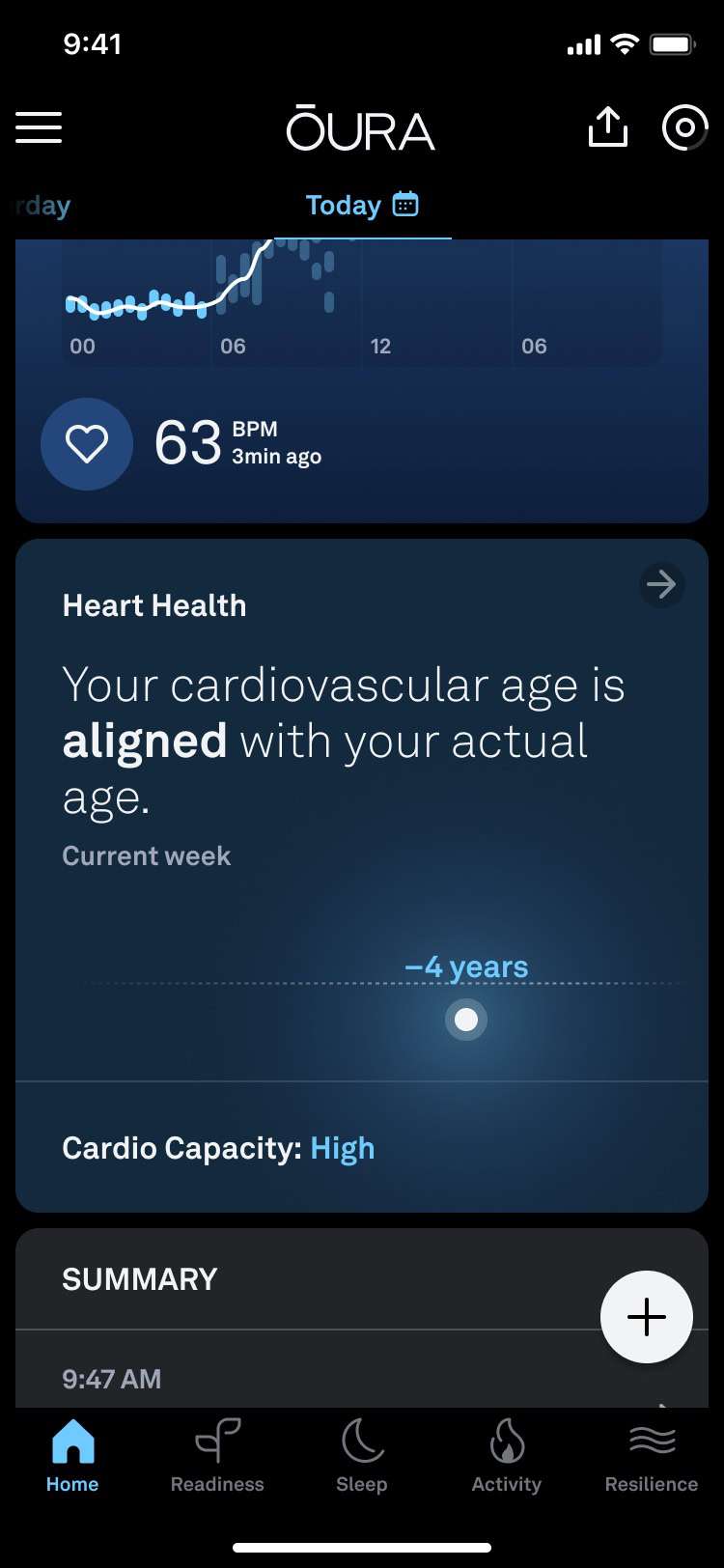724x1568 pixels.
Task: Switch to the Sleep tab
Action: tap(362, 1456)
